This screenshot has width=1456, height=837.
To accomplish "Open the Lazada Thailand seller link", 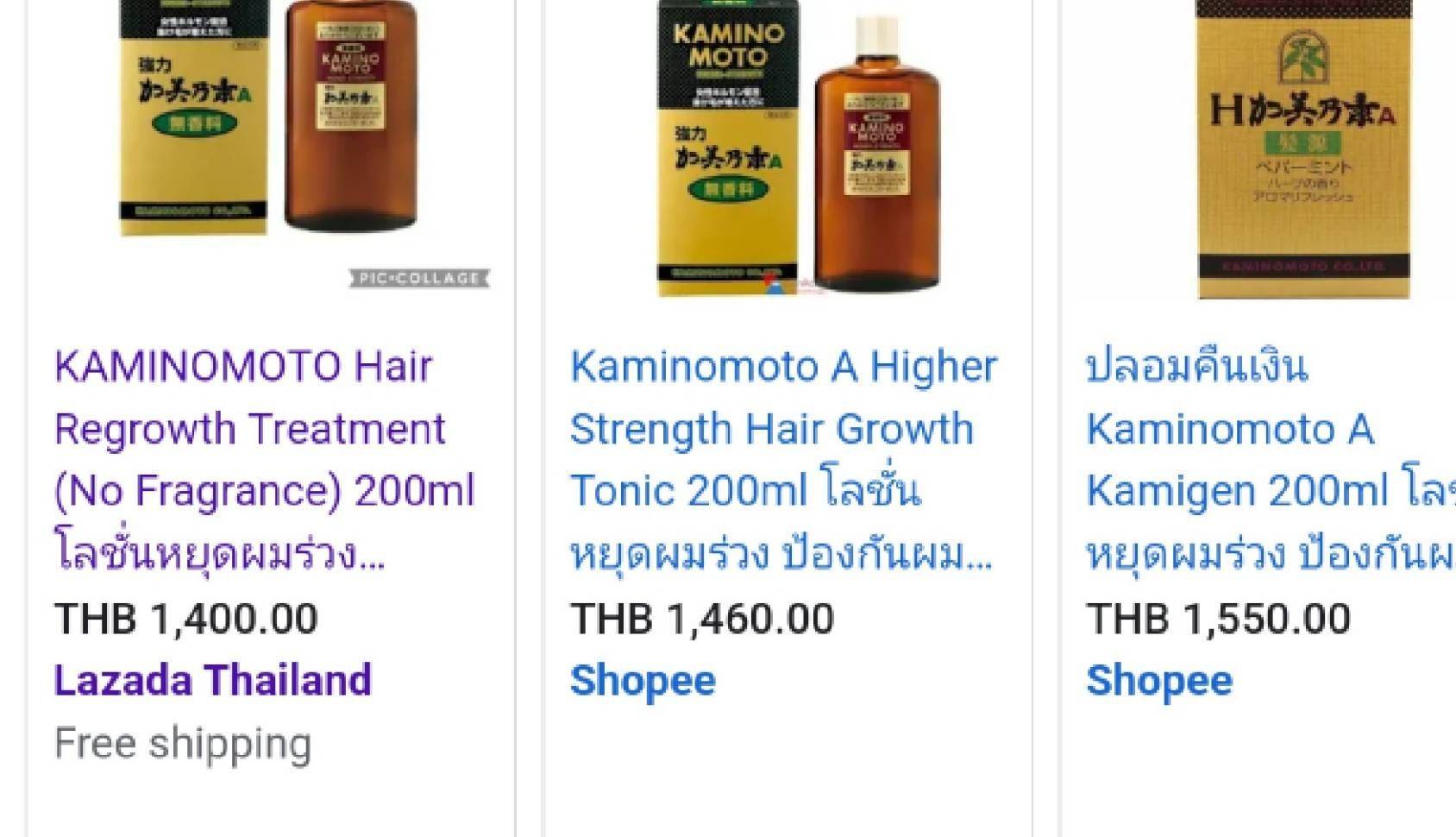I will point(212,680).
